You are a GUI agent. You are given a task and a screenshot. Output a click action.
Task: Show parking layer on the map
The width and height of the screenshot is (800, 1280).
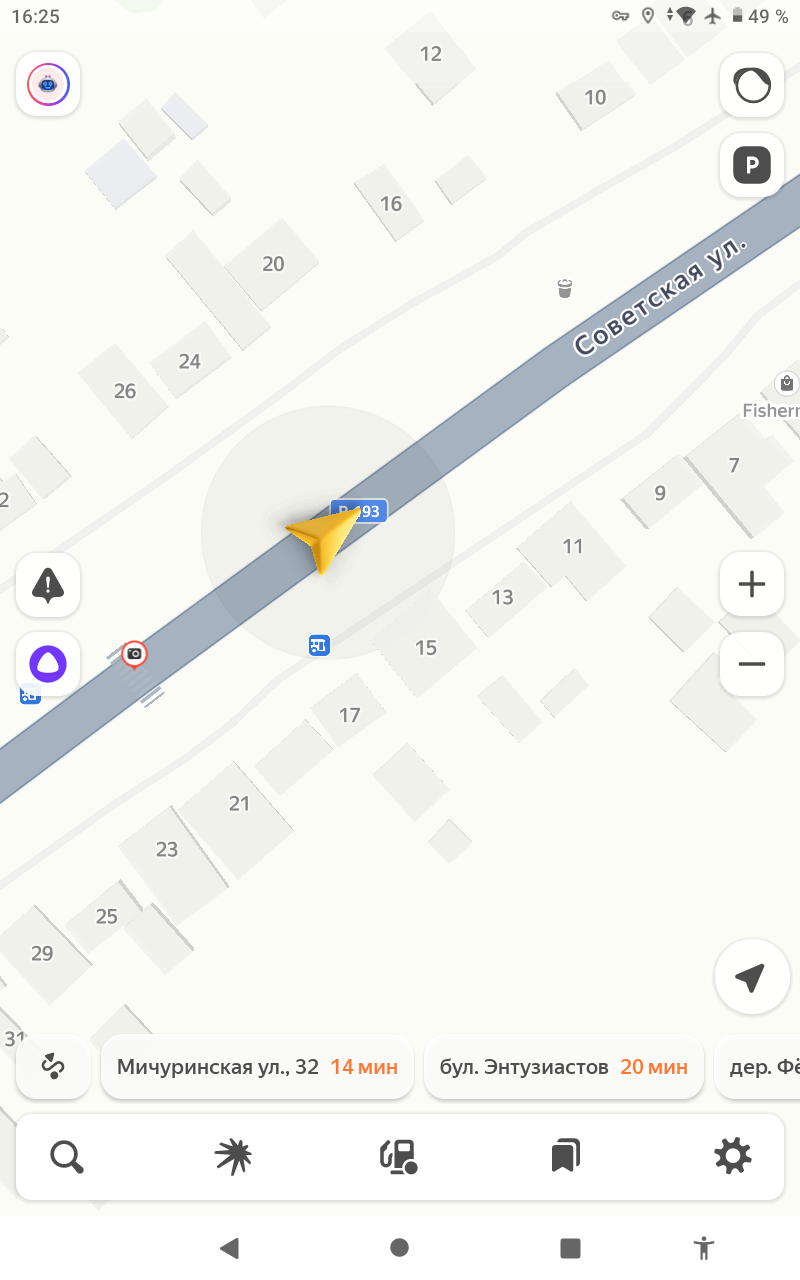point(752,164)
